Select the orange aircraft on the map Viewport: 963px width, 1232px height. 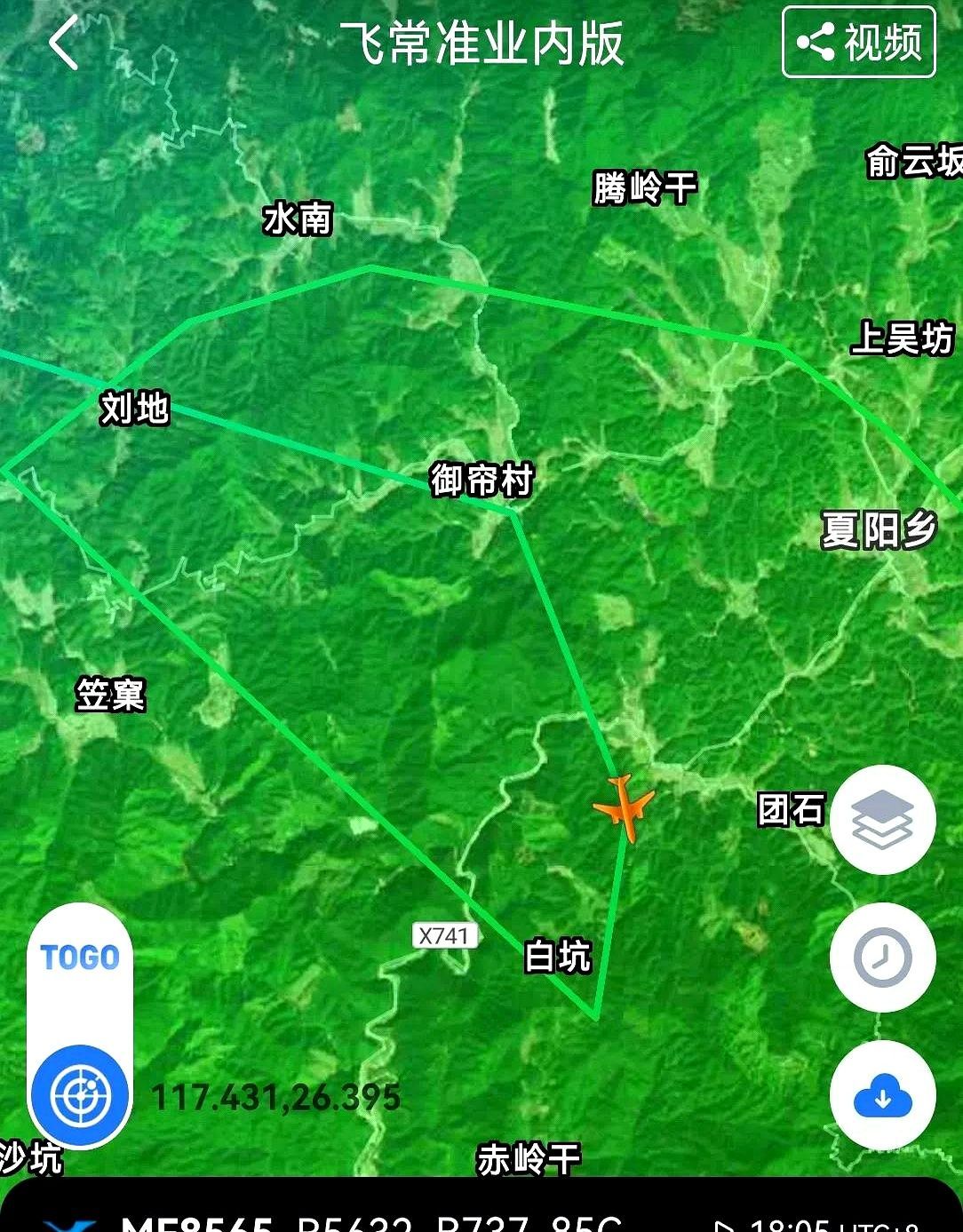[x=625, y=807]
